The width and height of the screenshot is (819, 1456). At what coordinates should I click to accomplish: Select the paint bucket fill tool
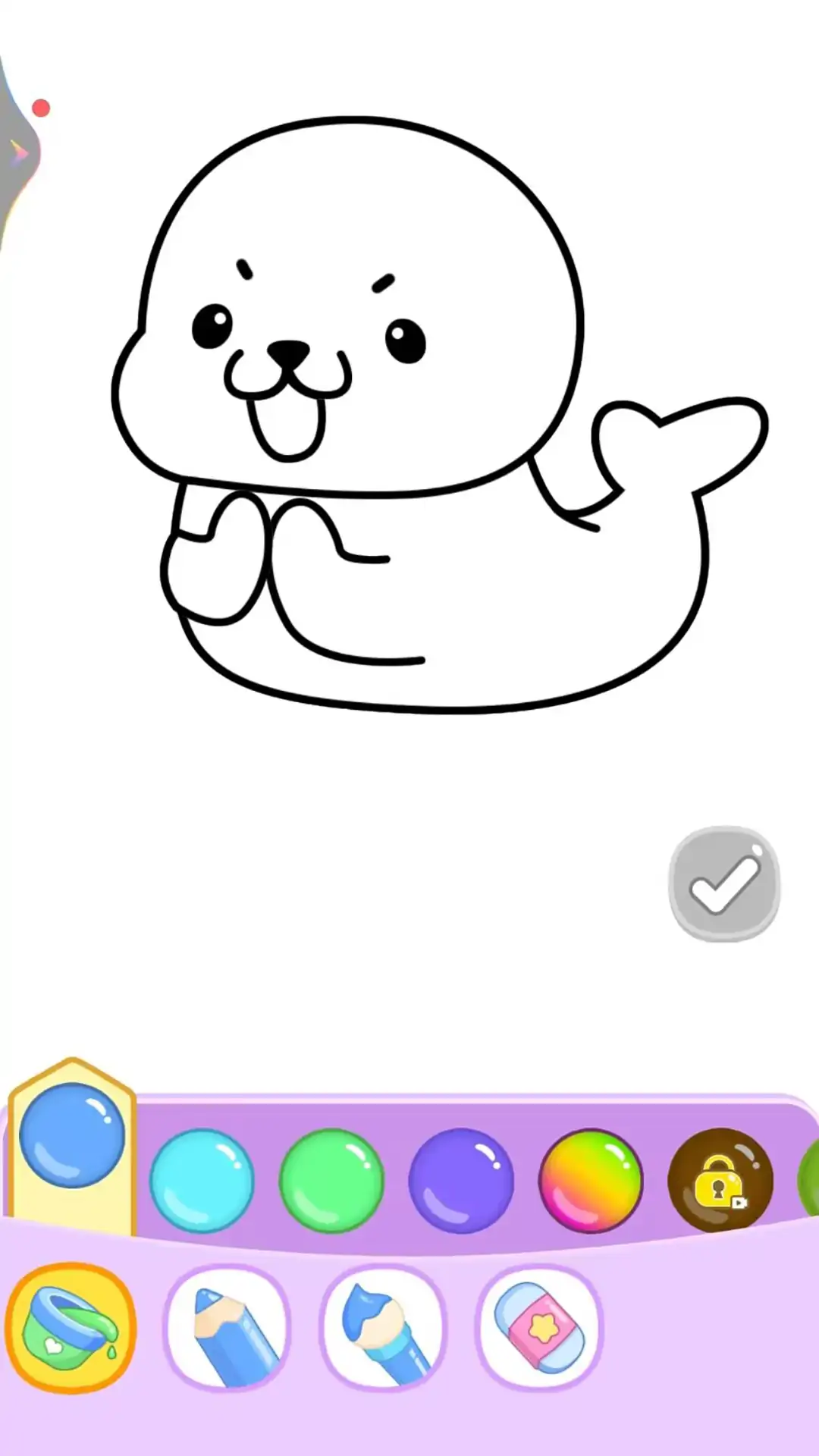click(71, 1327)
